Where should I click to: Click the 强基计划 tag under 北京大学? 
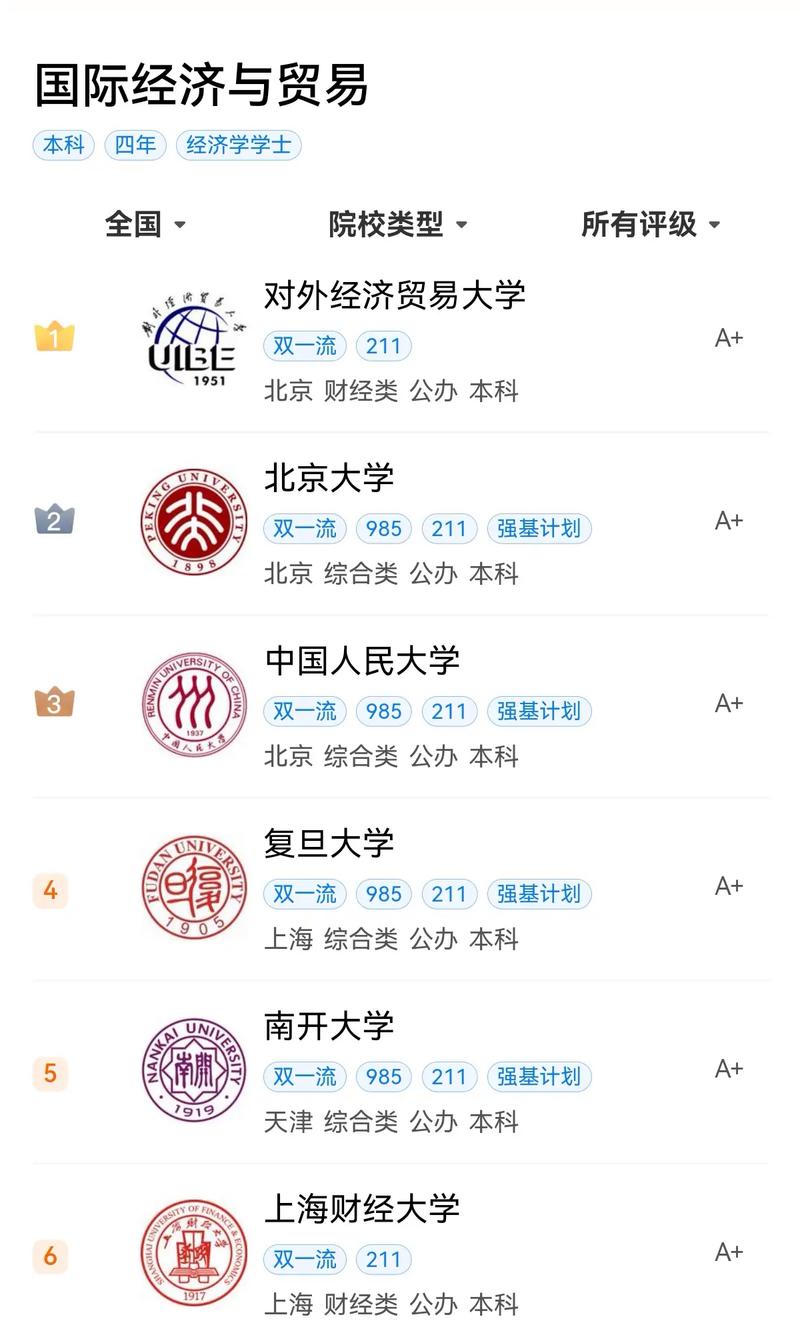(539, 528)
